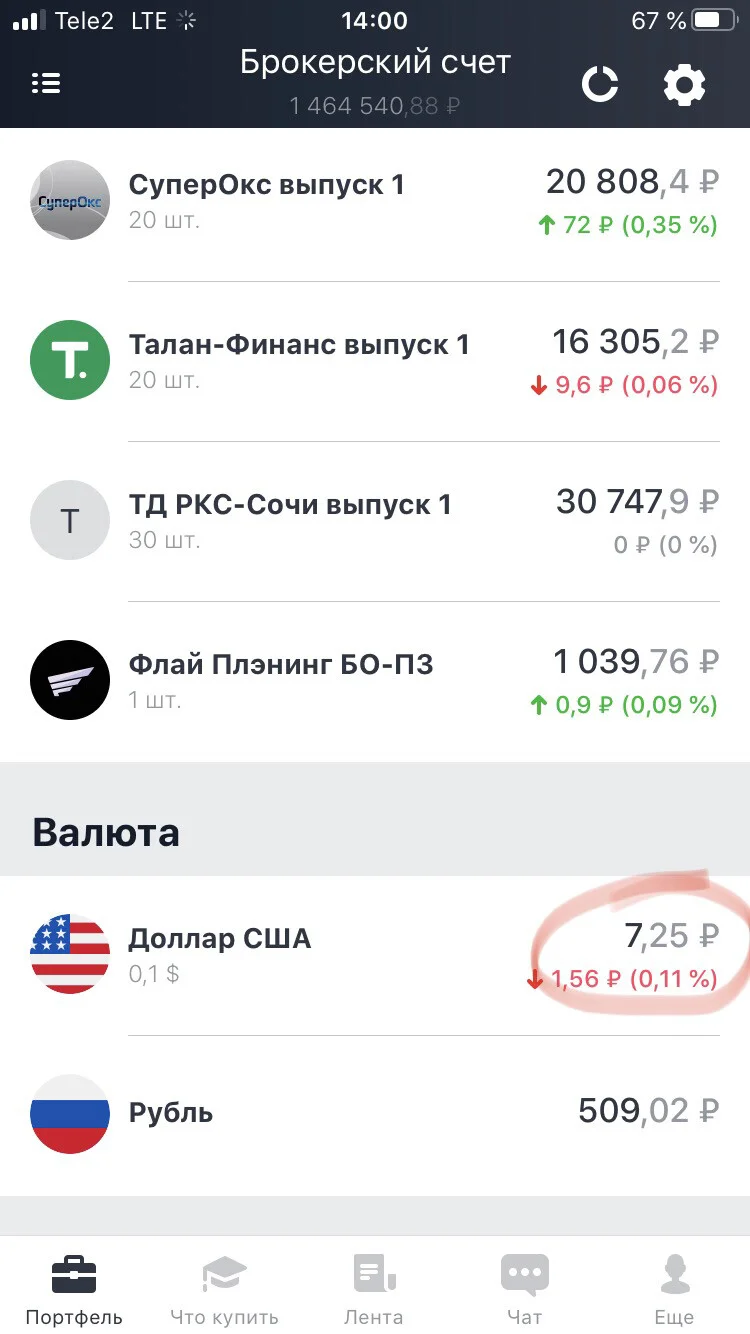Switch to the Чат tab
Screen dimensions: 750x1334
[x=525, y=1289]
